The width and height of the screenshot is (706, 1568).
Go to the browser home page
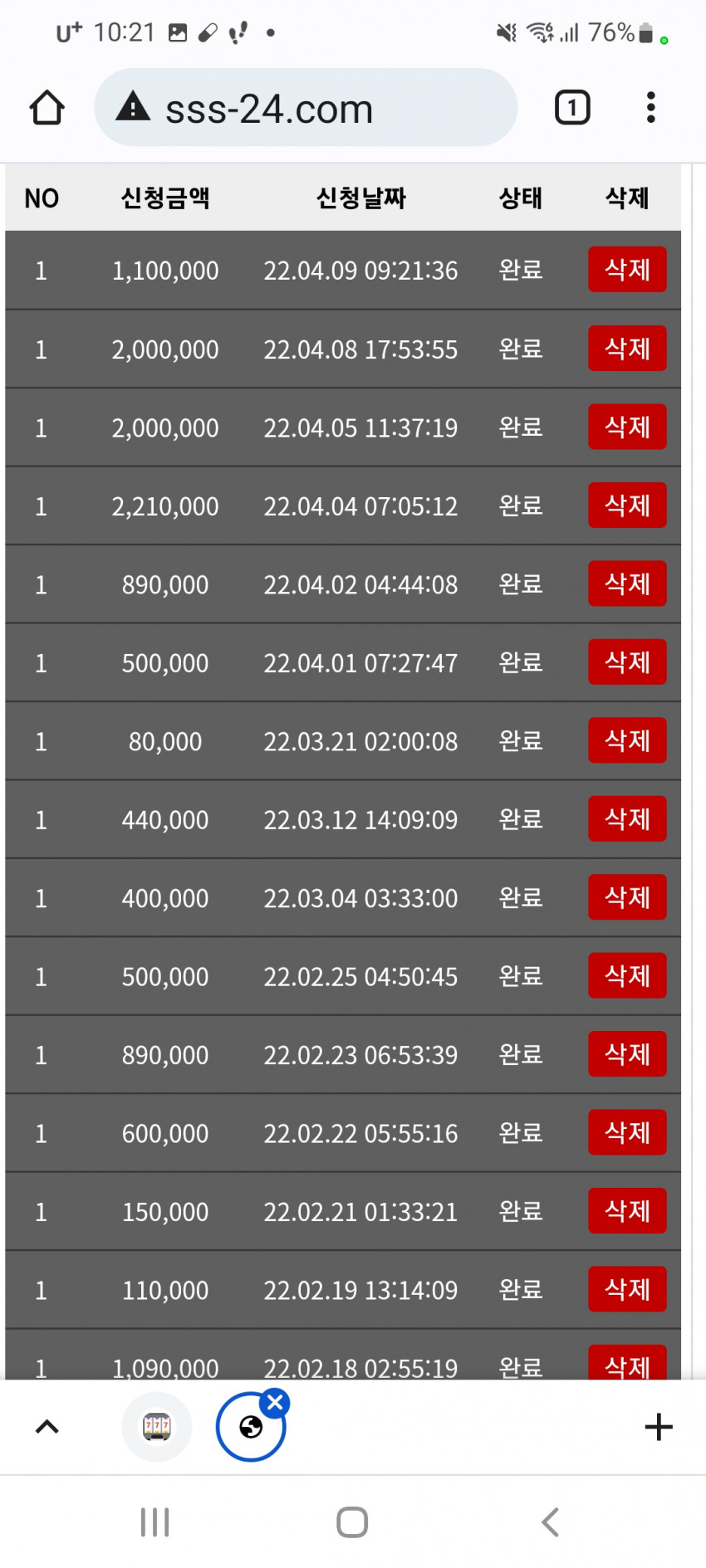(47, 108)
